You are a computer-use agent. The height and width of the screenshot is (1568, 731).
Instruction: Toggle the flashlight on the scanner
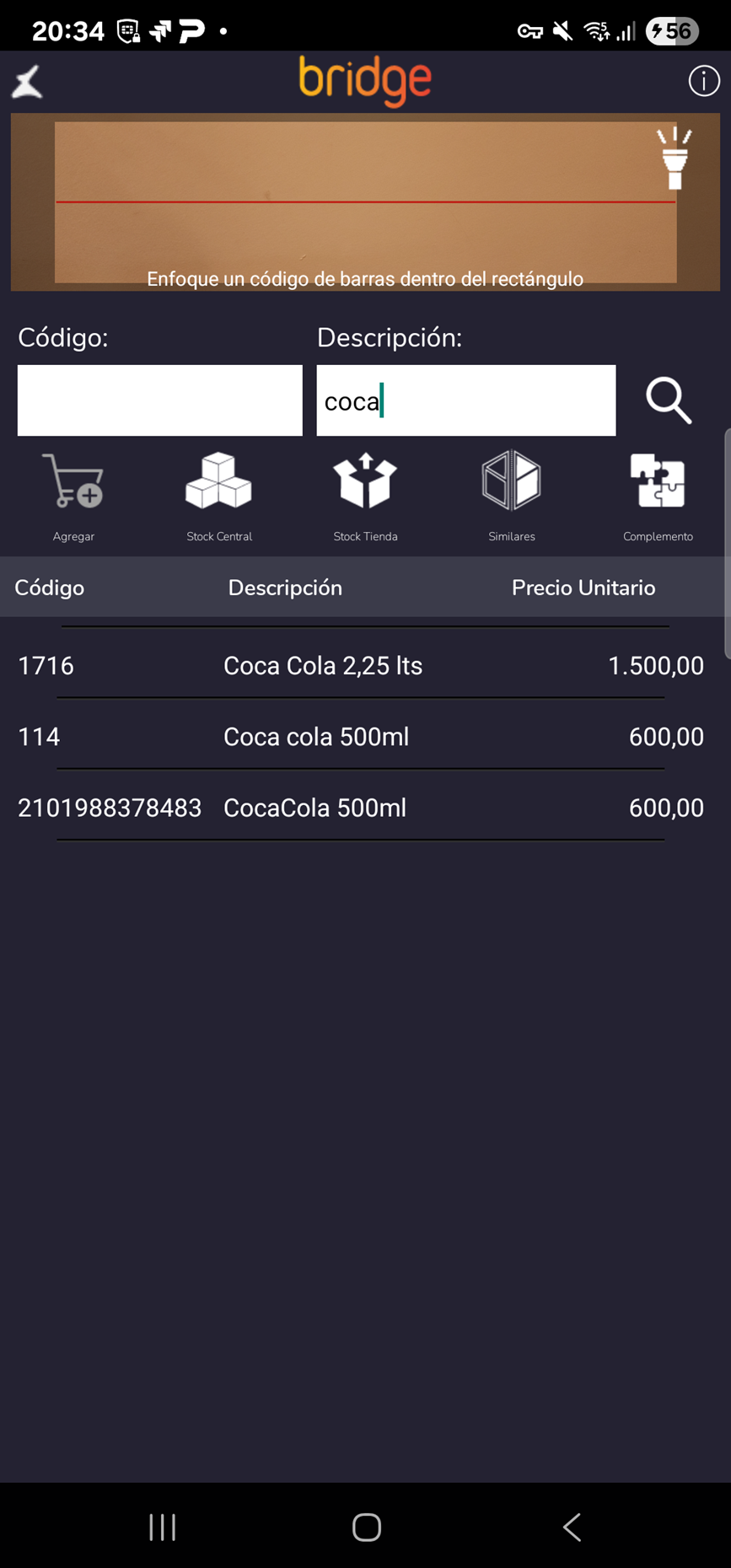[x=674, y=158]
